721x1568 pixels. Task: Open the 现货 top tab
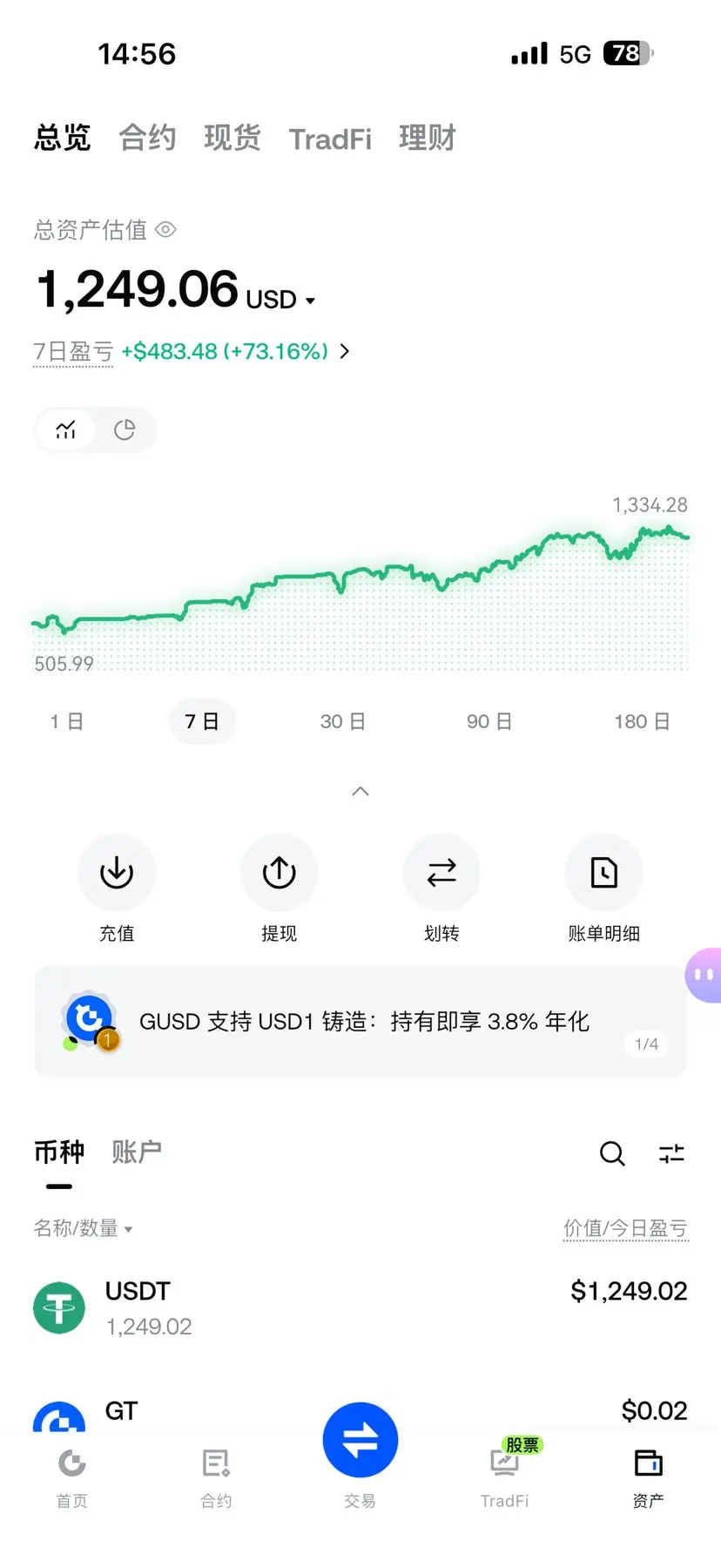tap(232, 138)
